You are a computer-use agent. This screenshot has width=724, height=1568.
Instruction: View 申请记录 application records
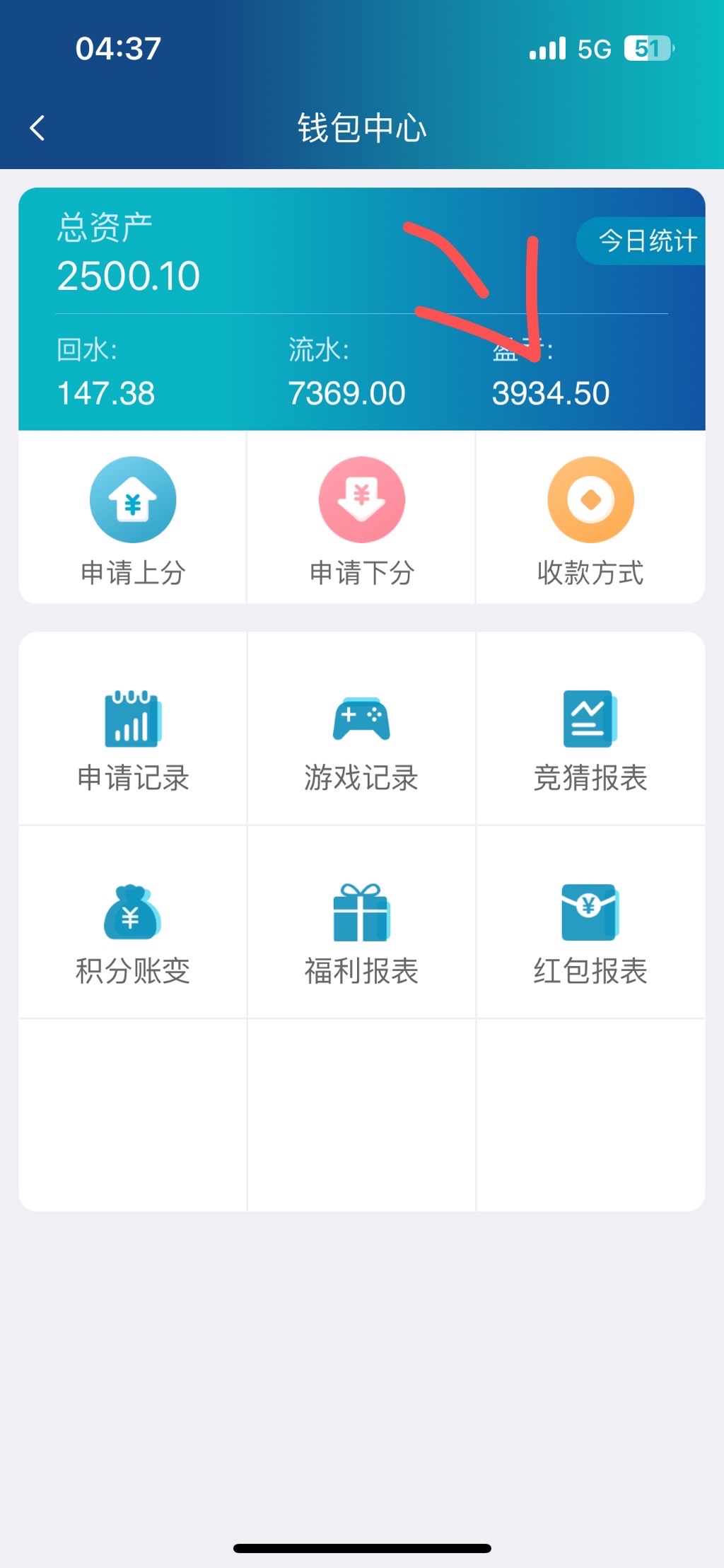coord(133,739)
